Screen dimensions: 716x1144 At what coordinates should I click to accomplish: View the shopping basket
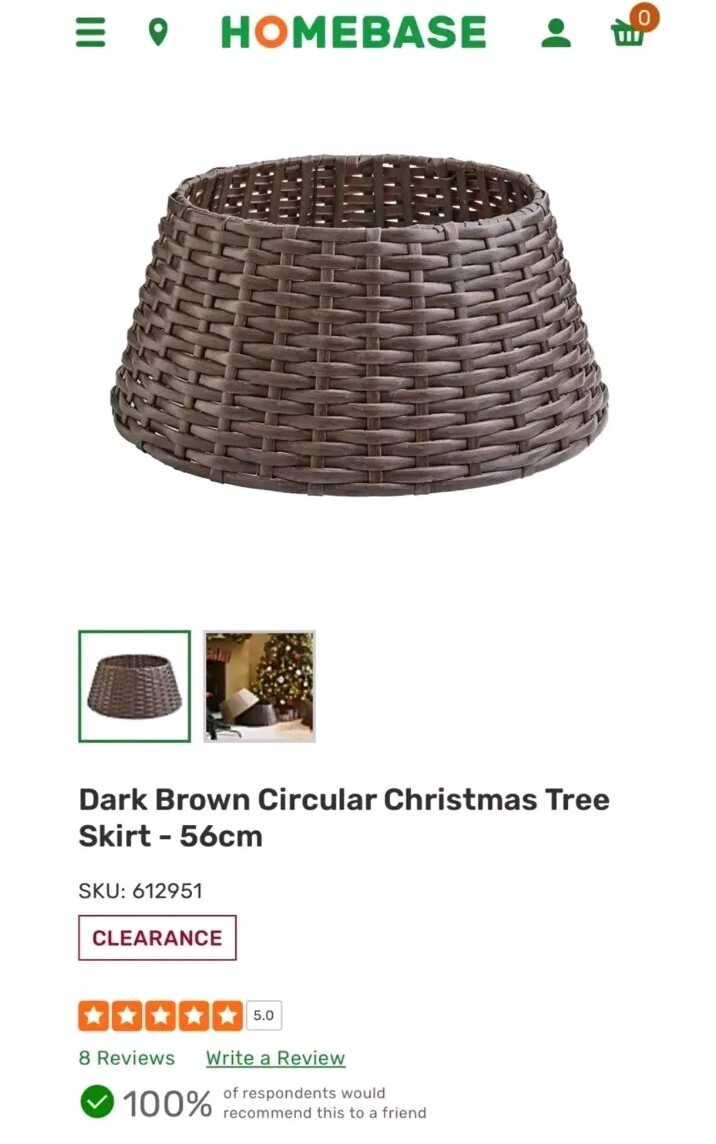click(629, 31)
